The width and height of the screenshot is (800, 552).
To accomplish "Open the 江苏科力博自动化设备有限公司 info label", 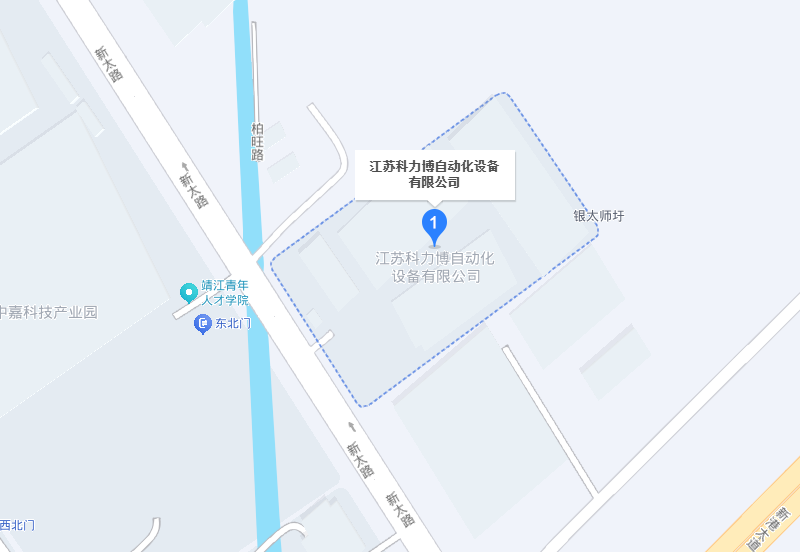I will pyautogui.click(x=434, y=174).
